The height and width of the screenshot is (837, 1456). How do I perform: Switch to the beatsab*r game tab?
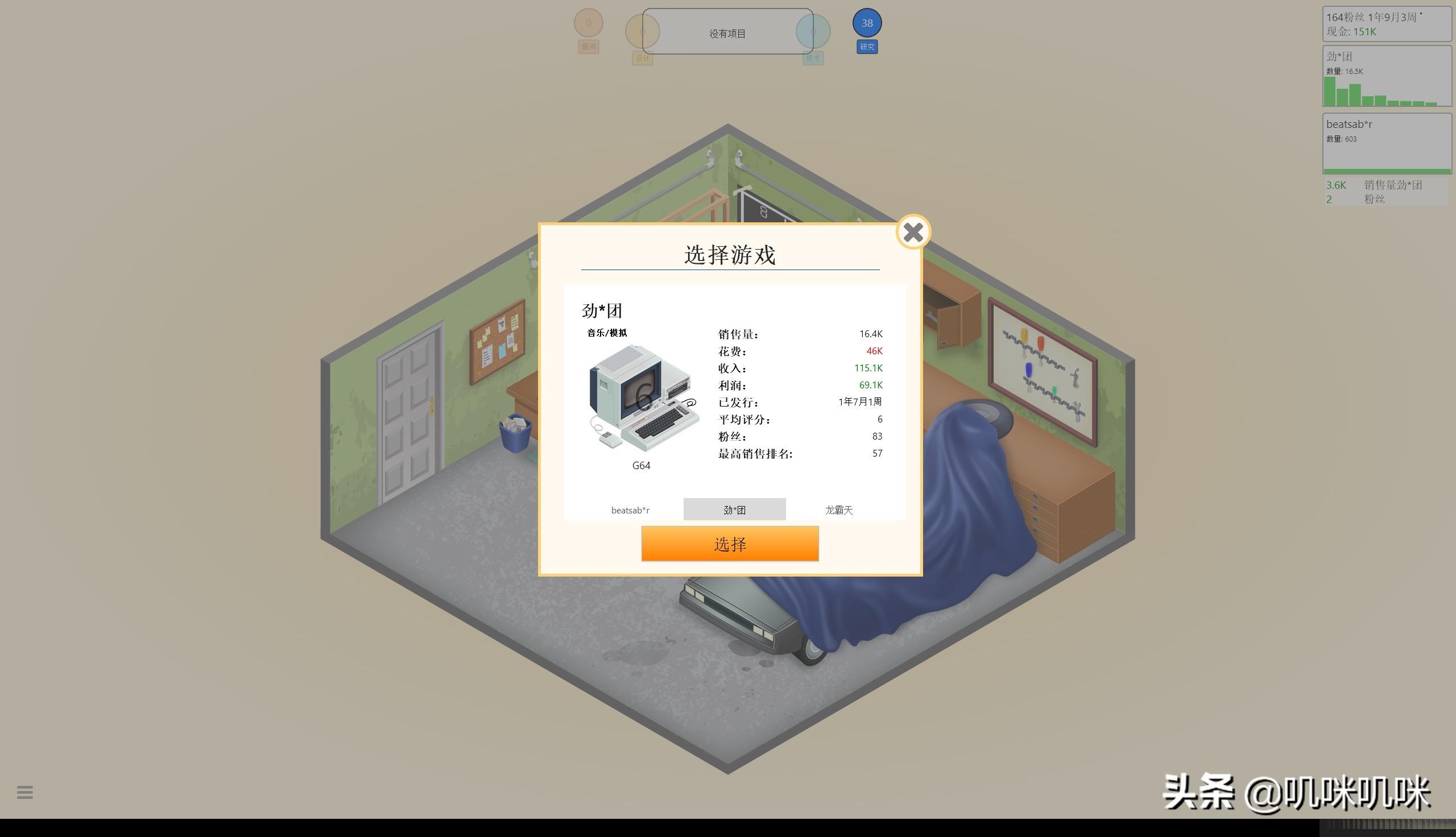[x=630, y=510]
